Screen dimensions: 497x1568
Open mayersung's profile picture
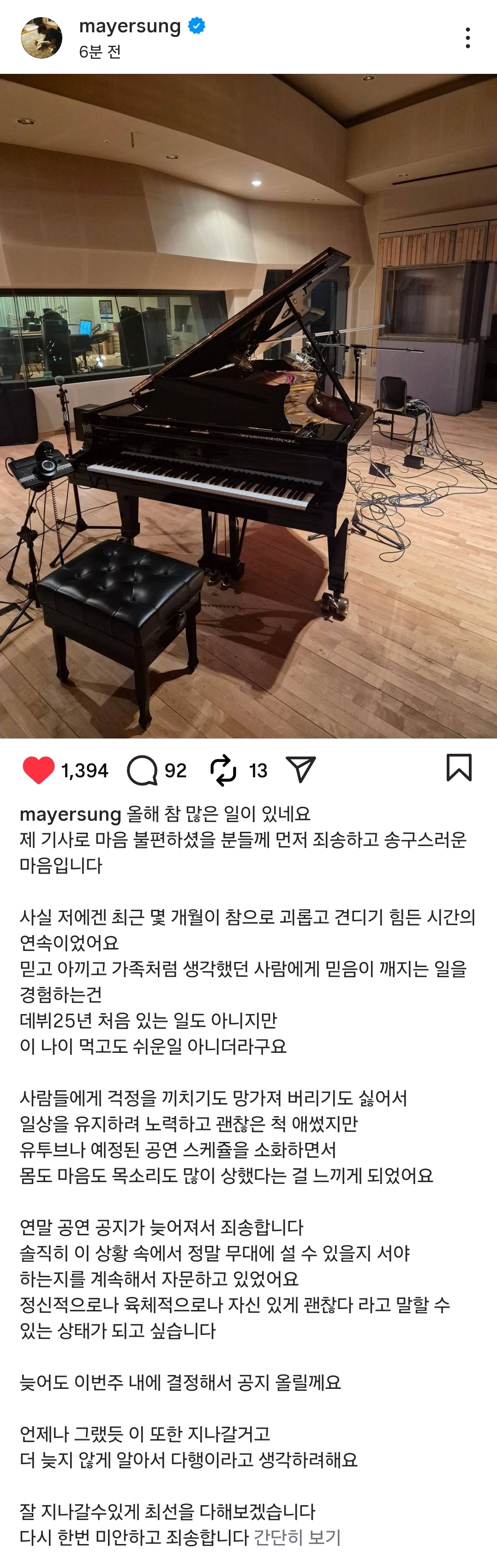coord(42,38)
